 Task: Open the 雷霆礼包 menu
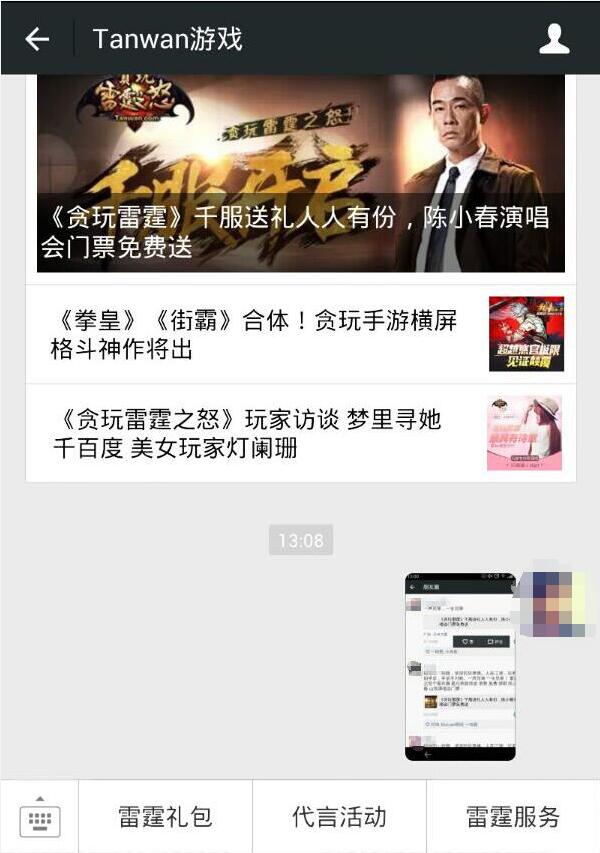165,817
